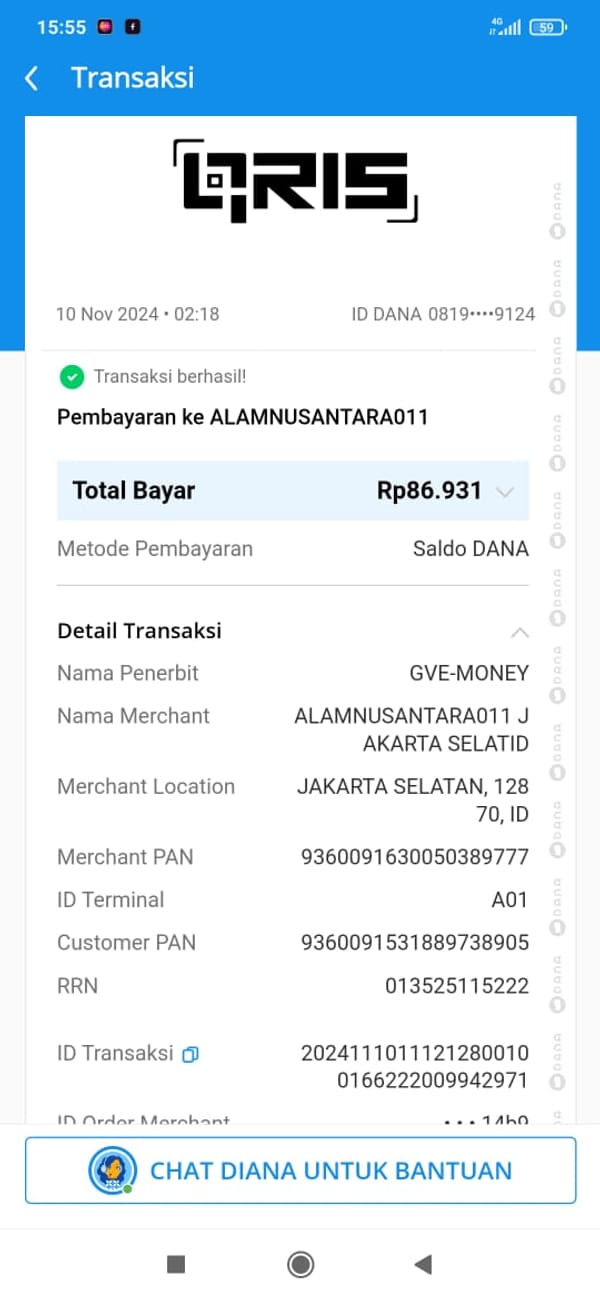
Task: Copy the ID Transaksi number
Action: [x=190, y=1053]
